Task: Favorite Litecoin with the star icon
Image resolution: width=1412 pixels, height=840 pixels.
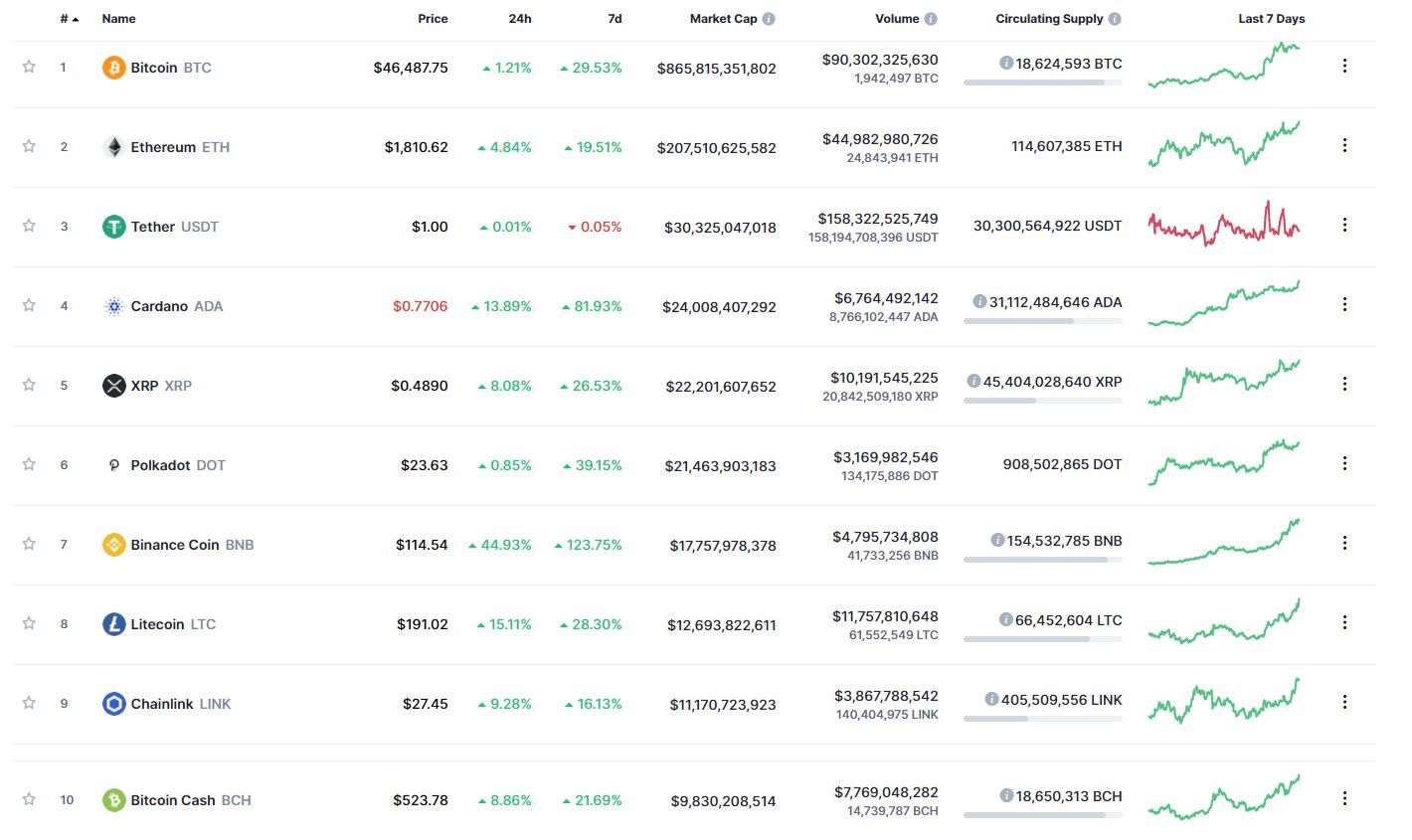Action: point(29,623)
